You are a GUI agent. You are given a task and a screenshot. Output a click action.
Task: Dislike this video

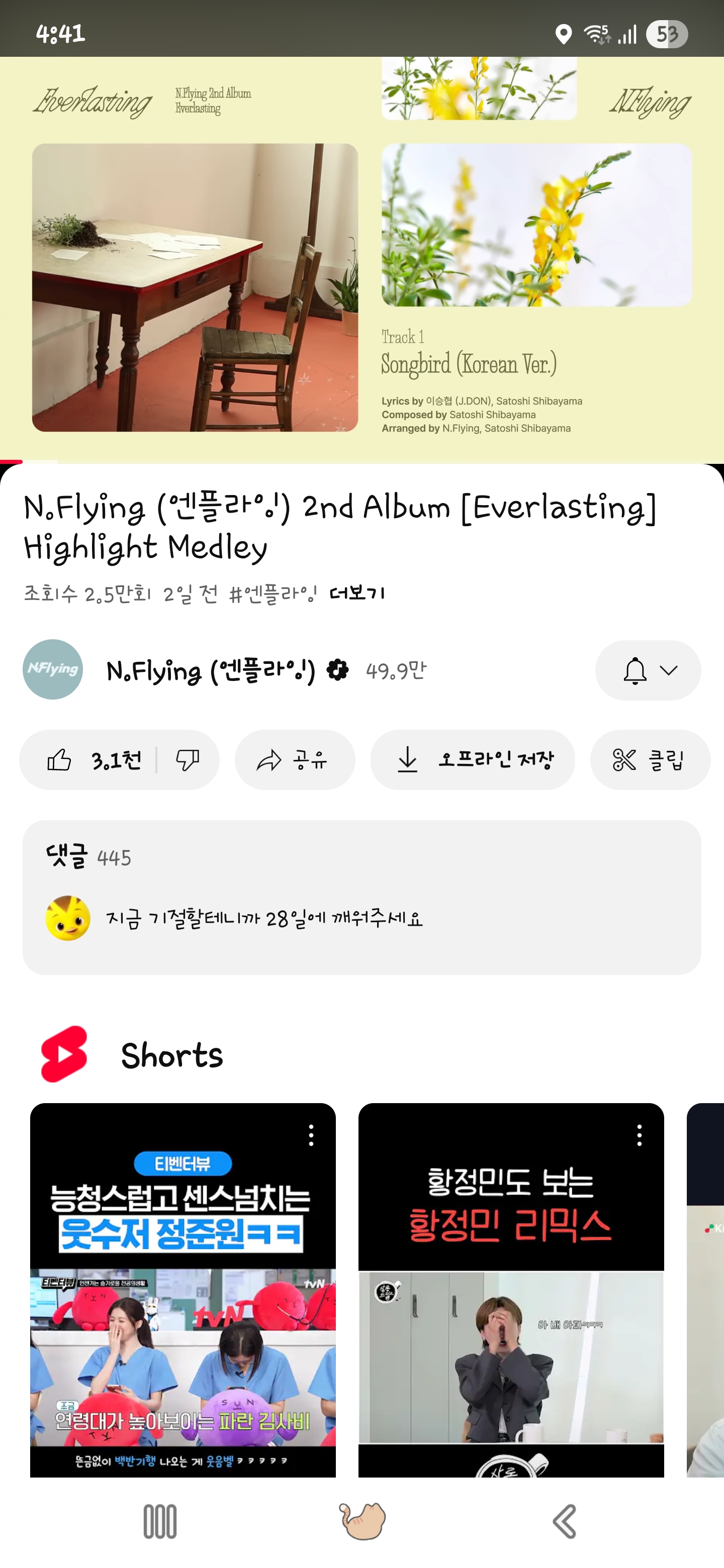pos(188,760)
